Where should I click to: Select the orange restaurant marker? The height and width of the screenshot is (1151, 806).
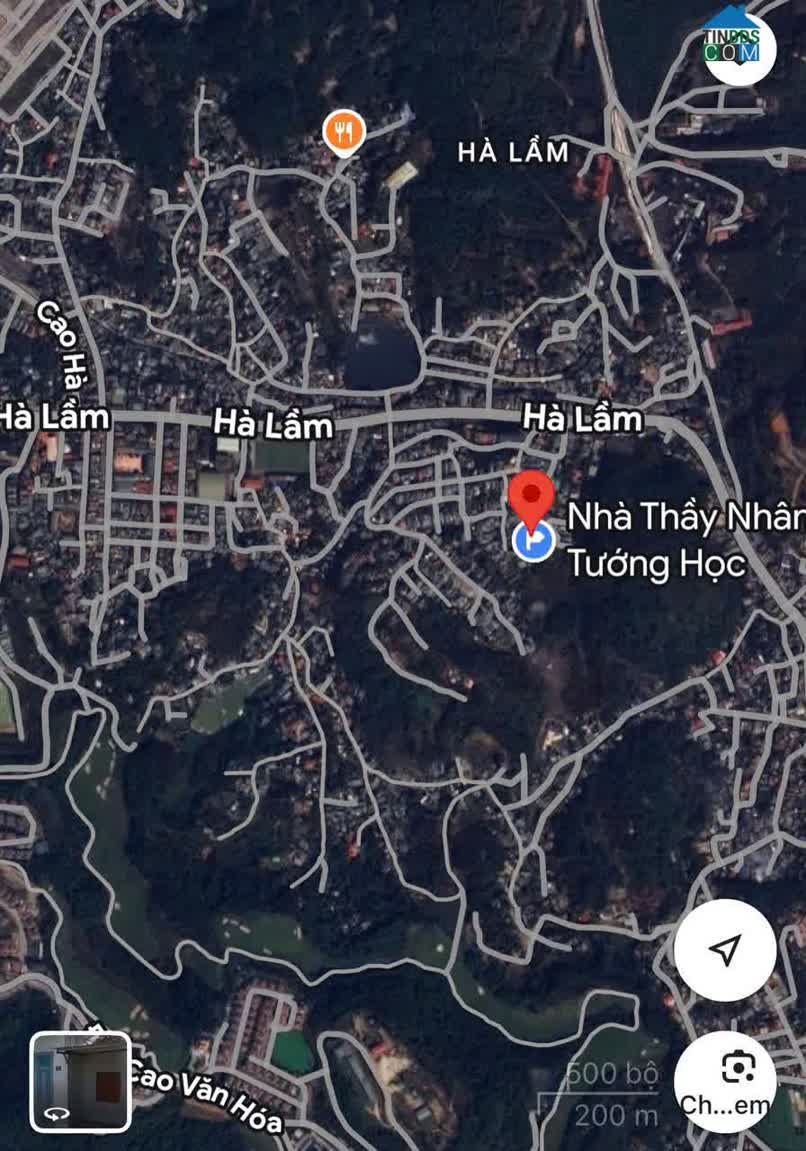tap(344, 132)
